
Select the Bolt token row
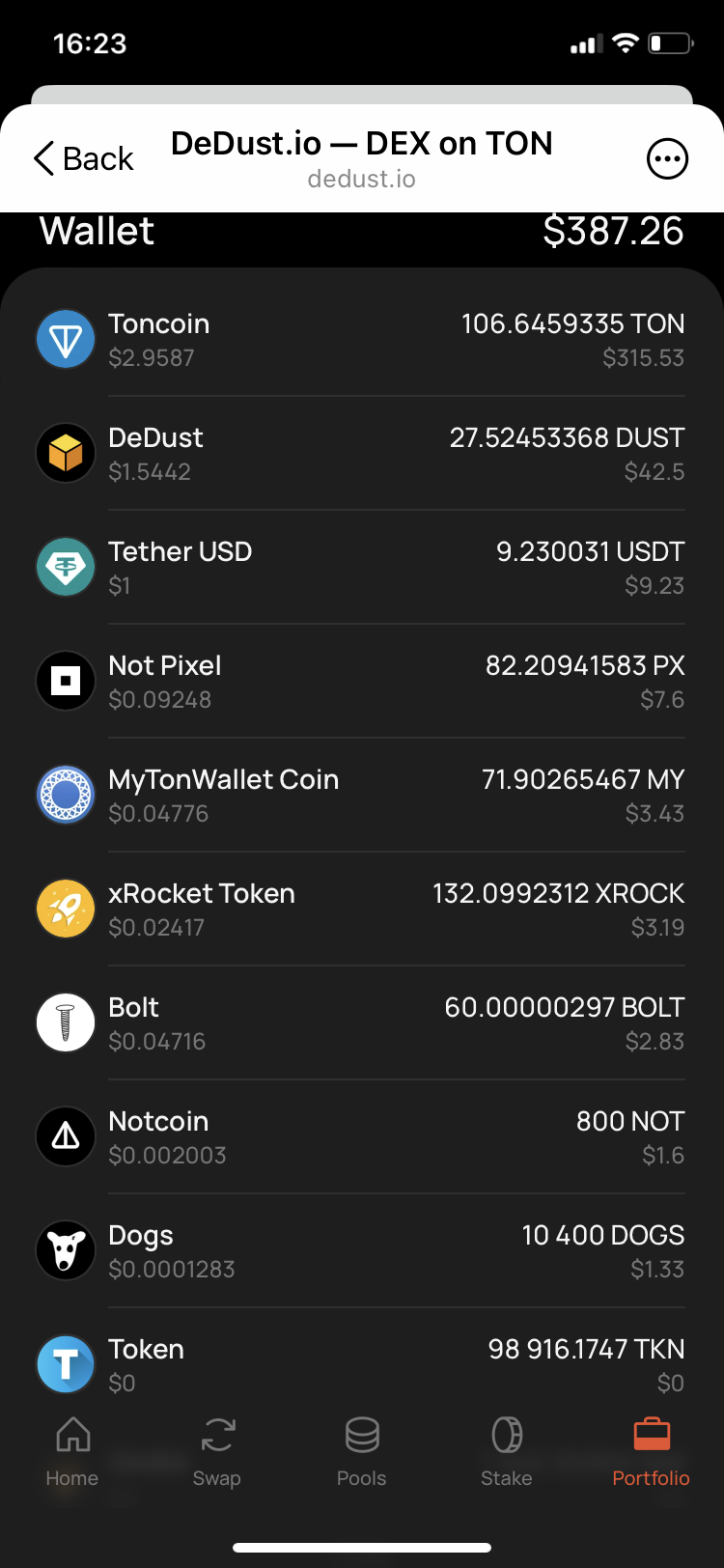pos(361,1023)
